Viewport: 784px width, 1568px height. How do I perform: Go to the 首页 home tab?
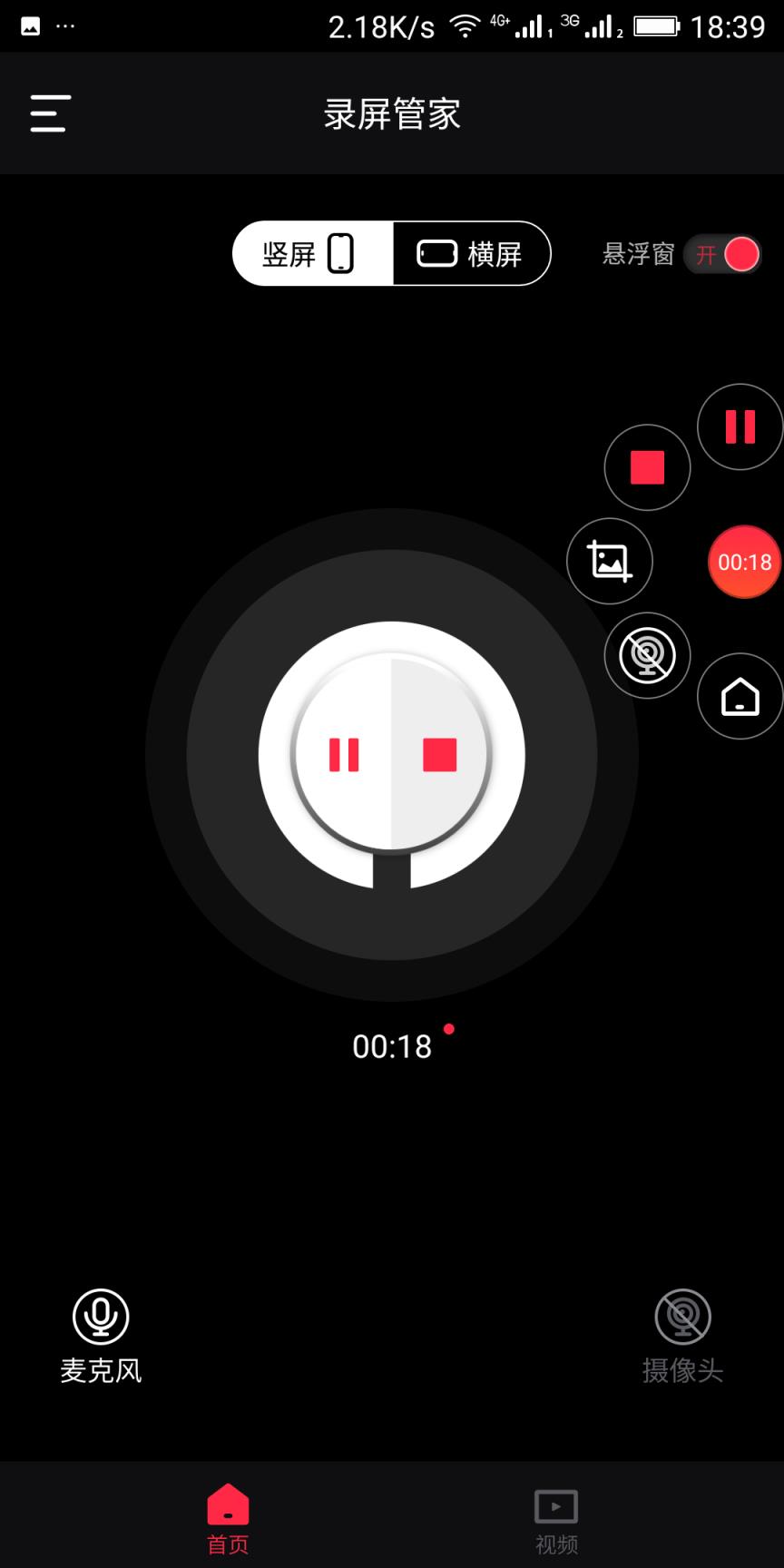click(x=228, y=1517)
